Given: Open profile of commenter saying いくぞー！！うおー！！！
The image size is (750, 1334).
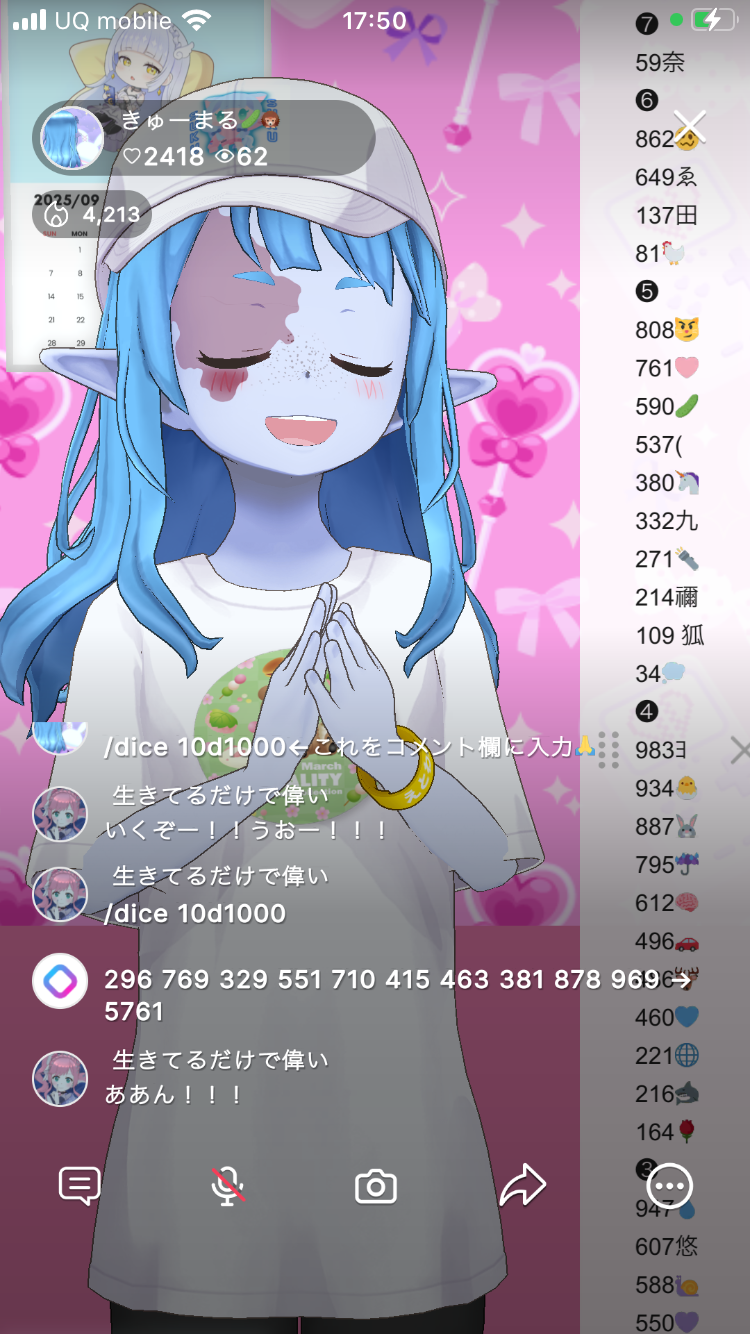Looking at the screenshot, I should pos(60,813).
